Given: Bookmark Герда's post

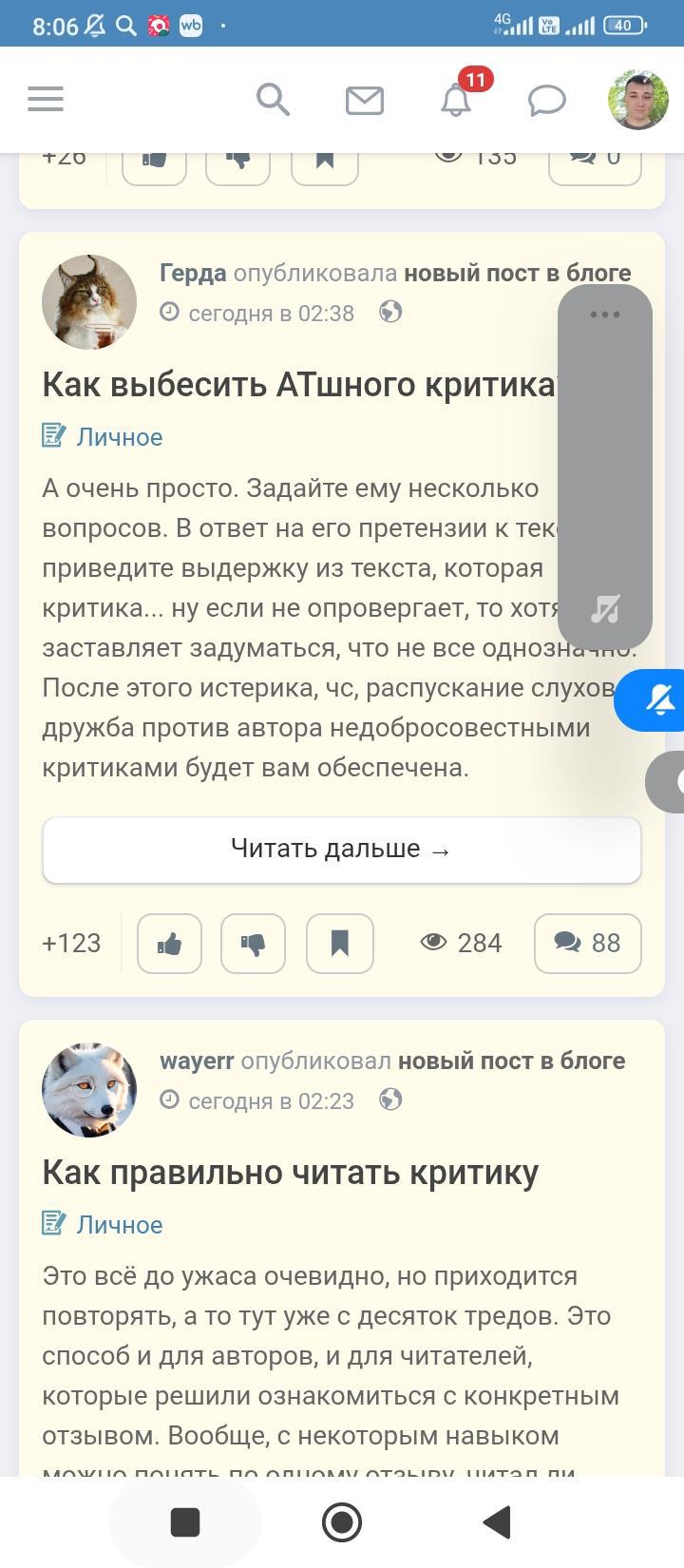Looking at the screenshot, I should pyautogui.click(x=339, y=943).
